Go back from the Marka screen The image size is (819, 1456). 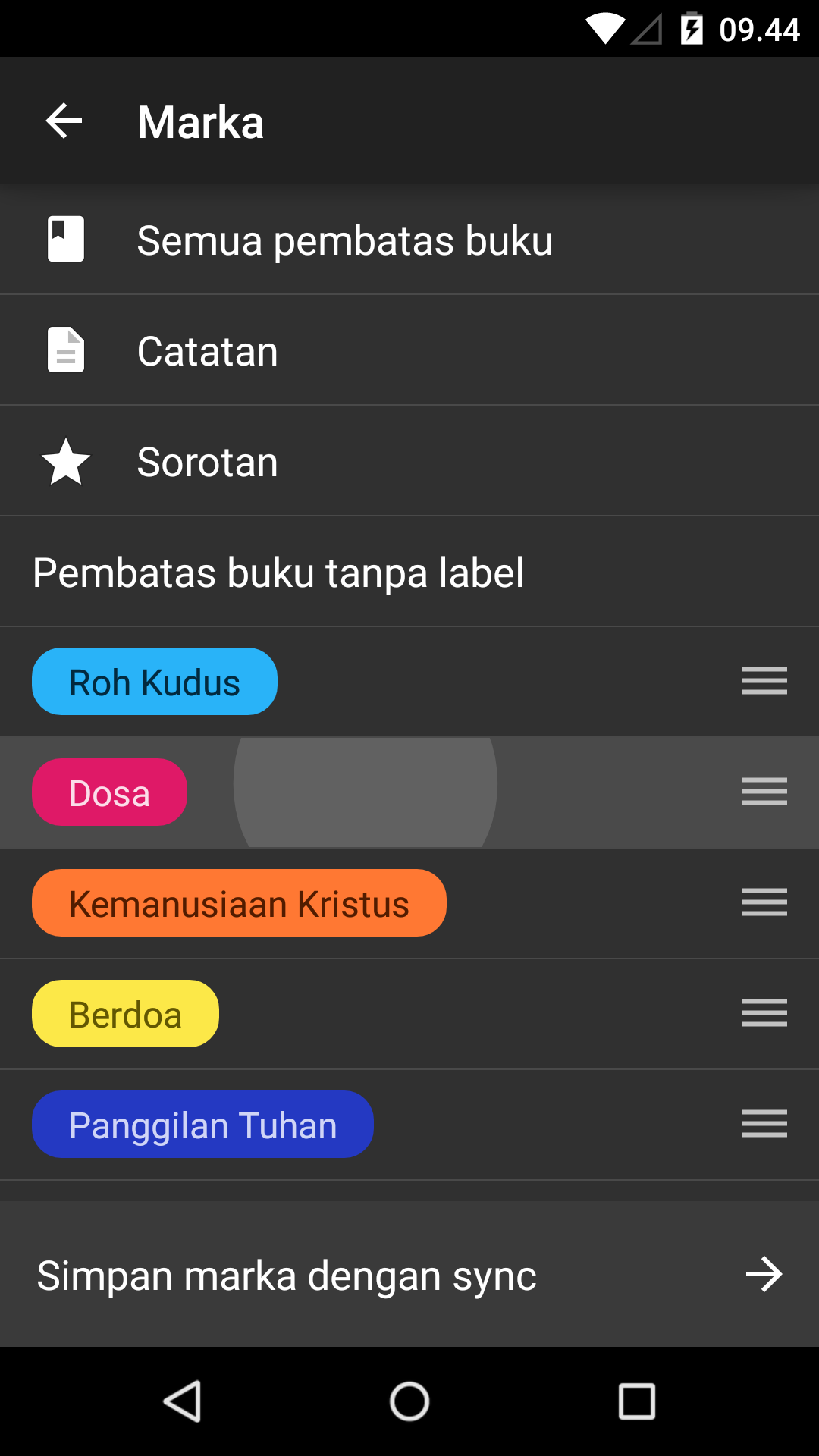pyautogui.click(x=64, y=121)
